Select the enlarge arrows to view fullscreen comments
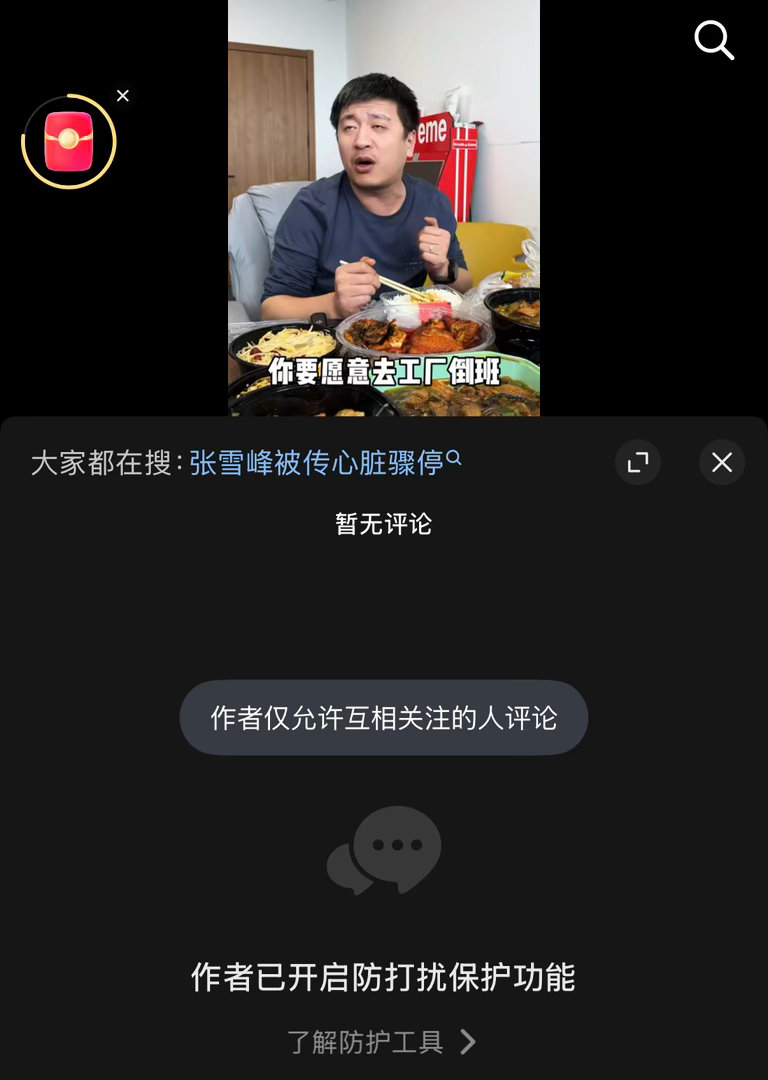This screenshot has height=1080, width=768. 638,463
